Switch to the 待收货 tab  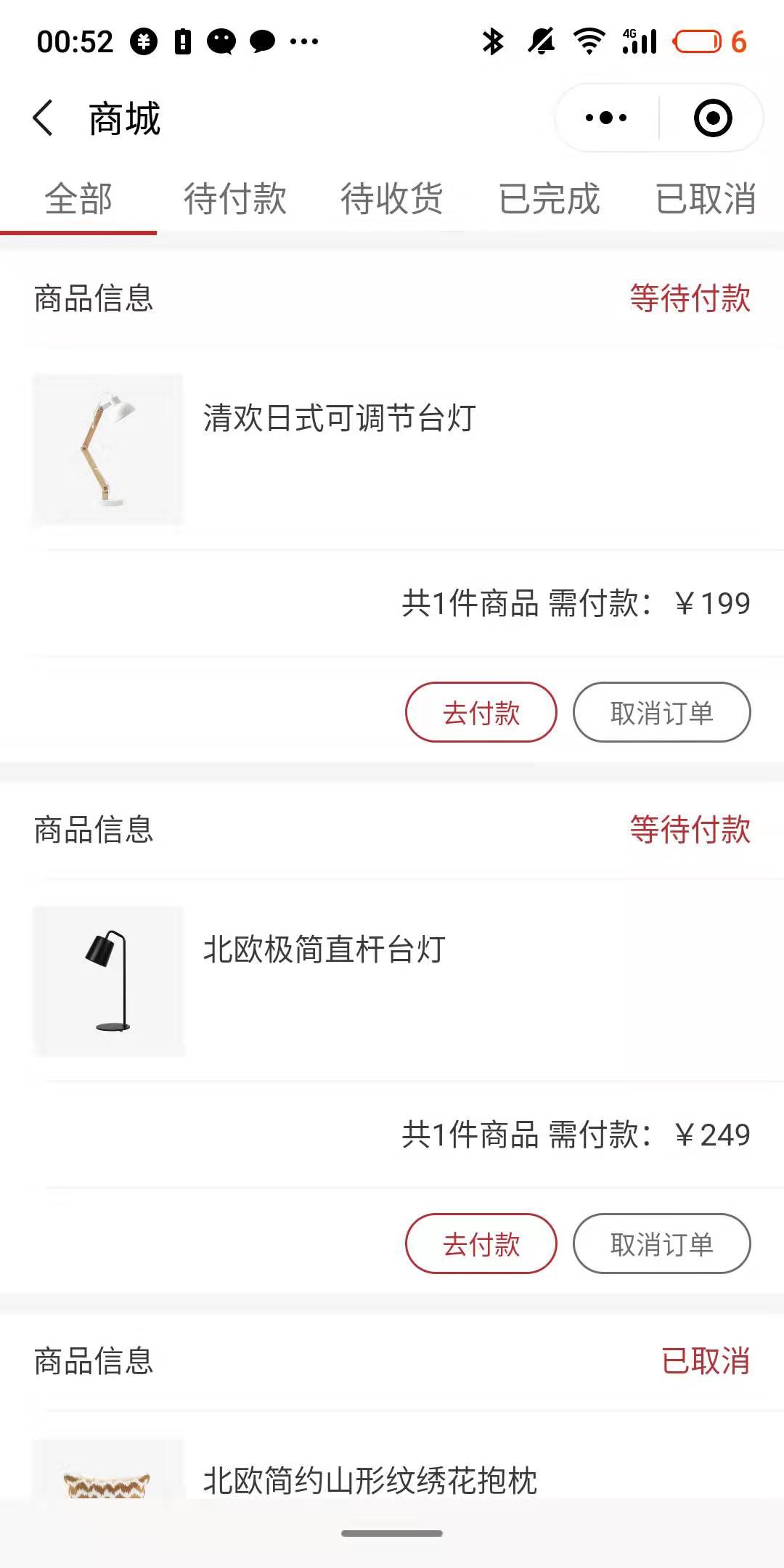[x=392, y=199]
